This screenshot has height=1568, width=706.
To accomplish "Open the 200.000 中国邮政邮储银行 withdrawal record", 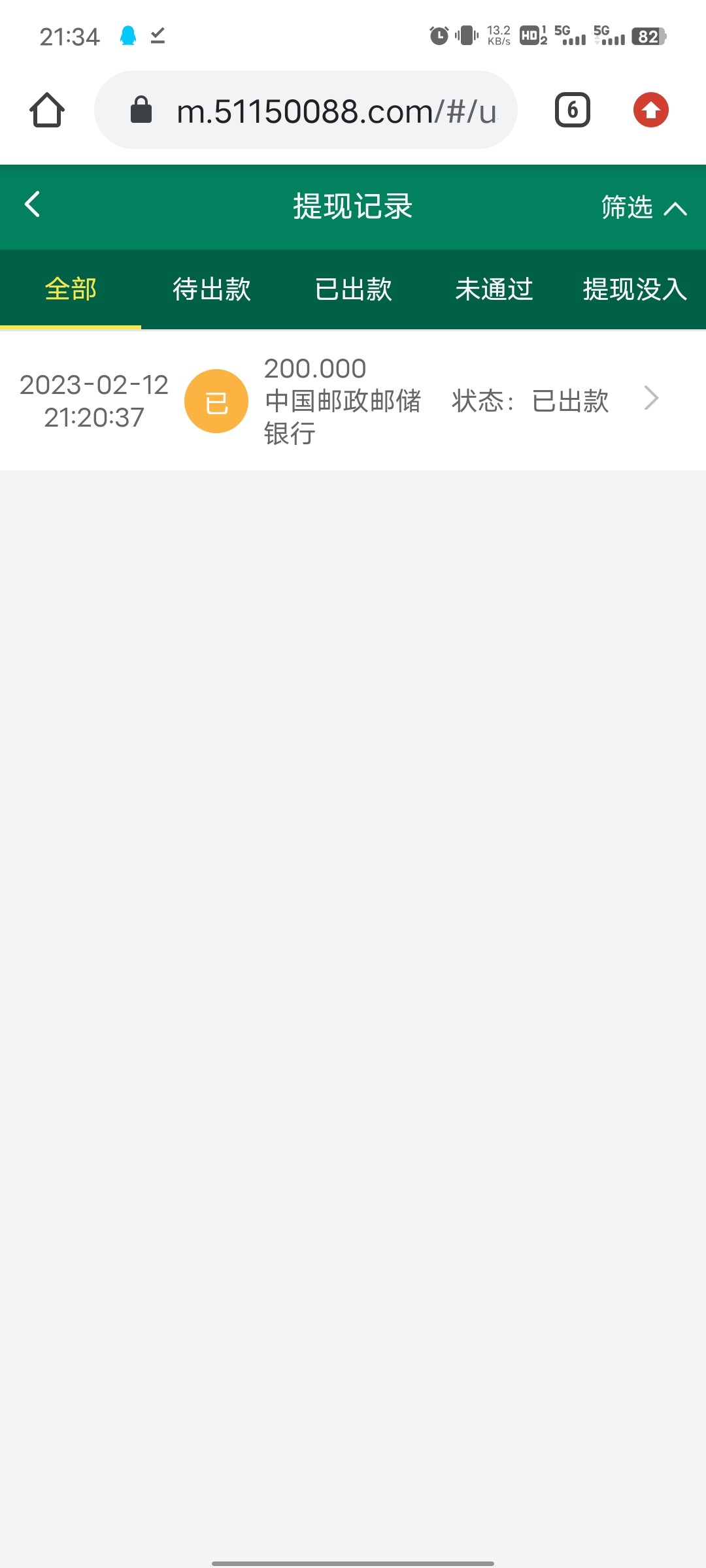I will click(353, 400).
